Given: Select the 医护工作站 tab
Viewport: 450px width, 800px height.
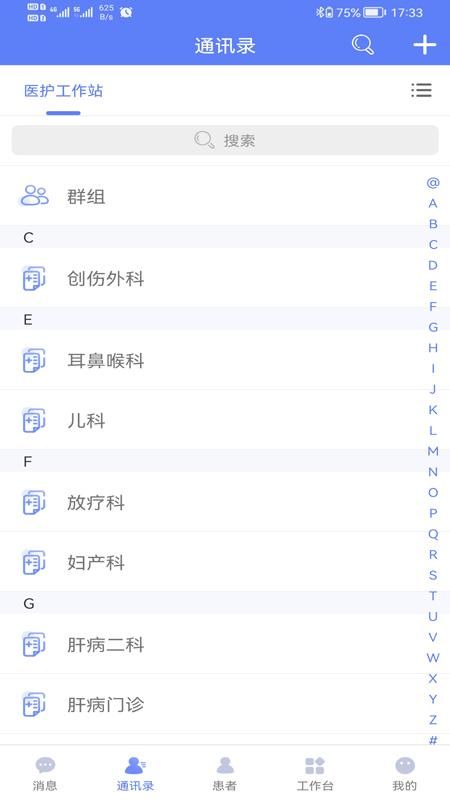Looking at the screenshot, I should tap(63, 91).
